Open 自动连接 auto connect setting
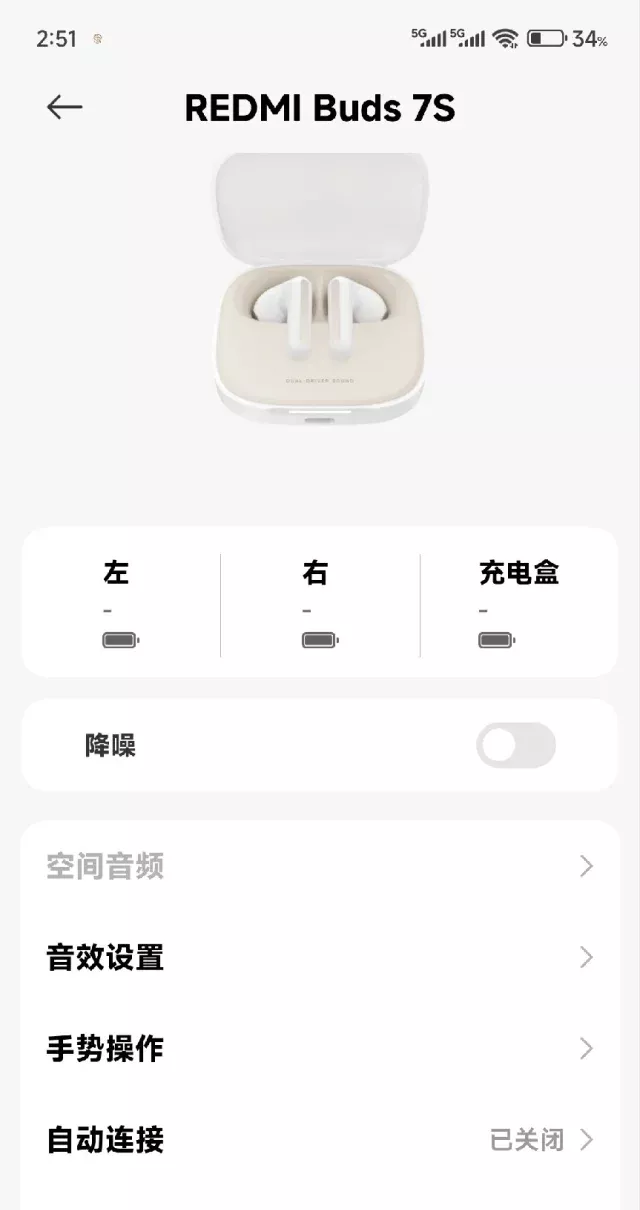Screen dimensions: 640x1210 [x=320, y=1140]
